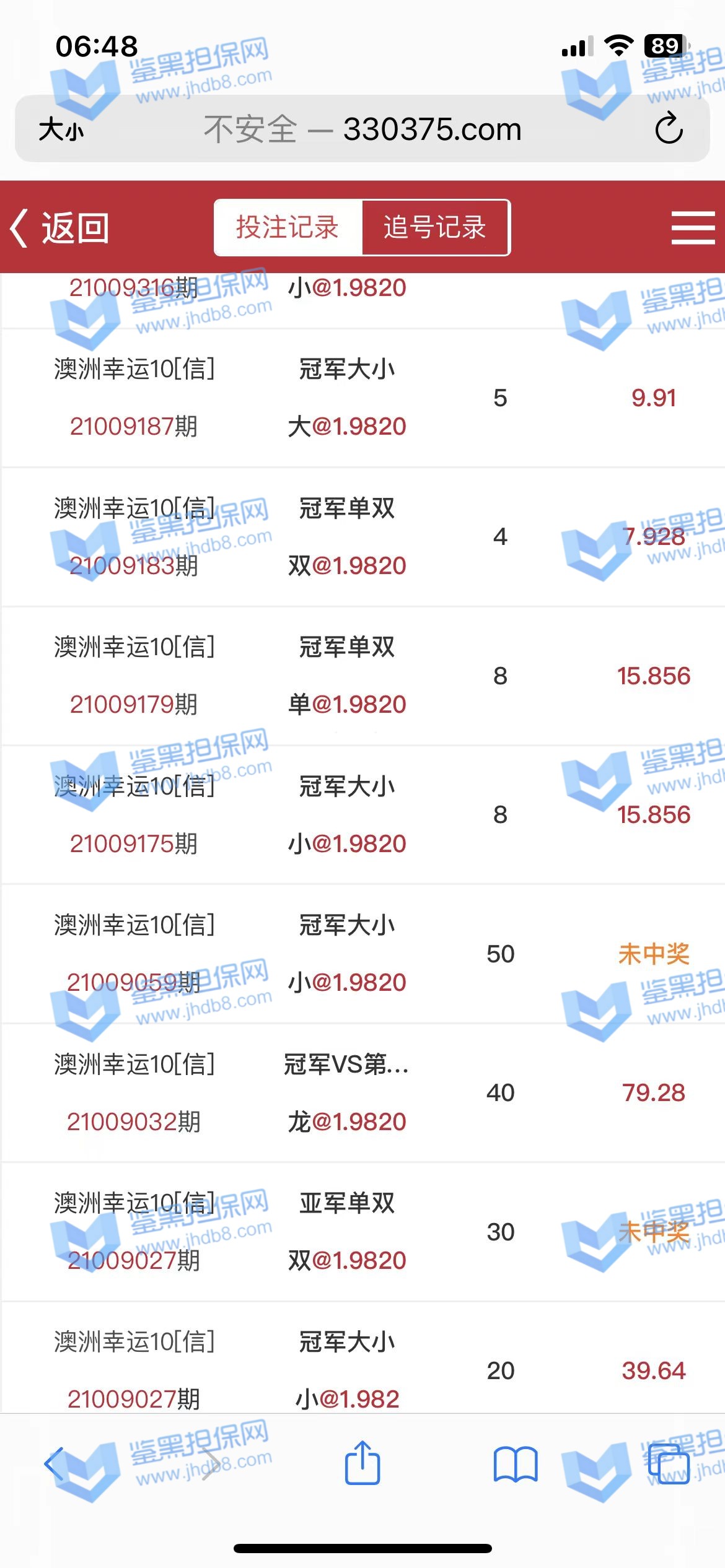Open bet record 21009032期
The width and height of the screenshot is (725, 1568).
(362, 1092)
